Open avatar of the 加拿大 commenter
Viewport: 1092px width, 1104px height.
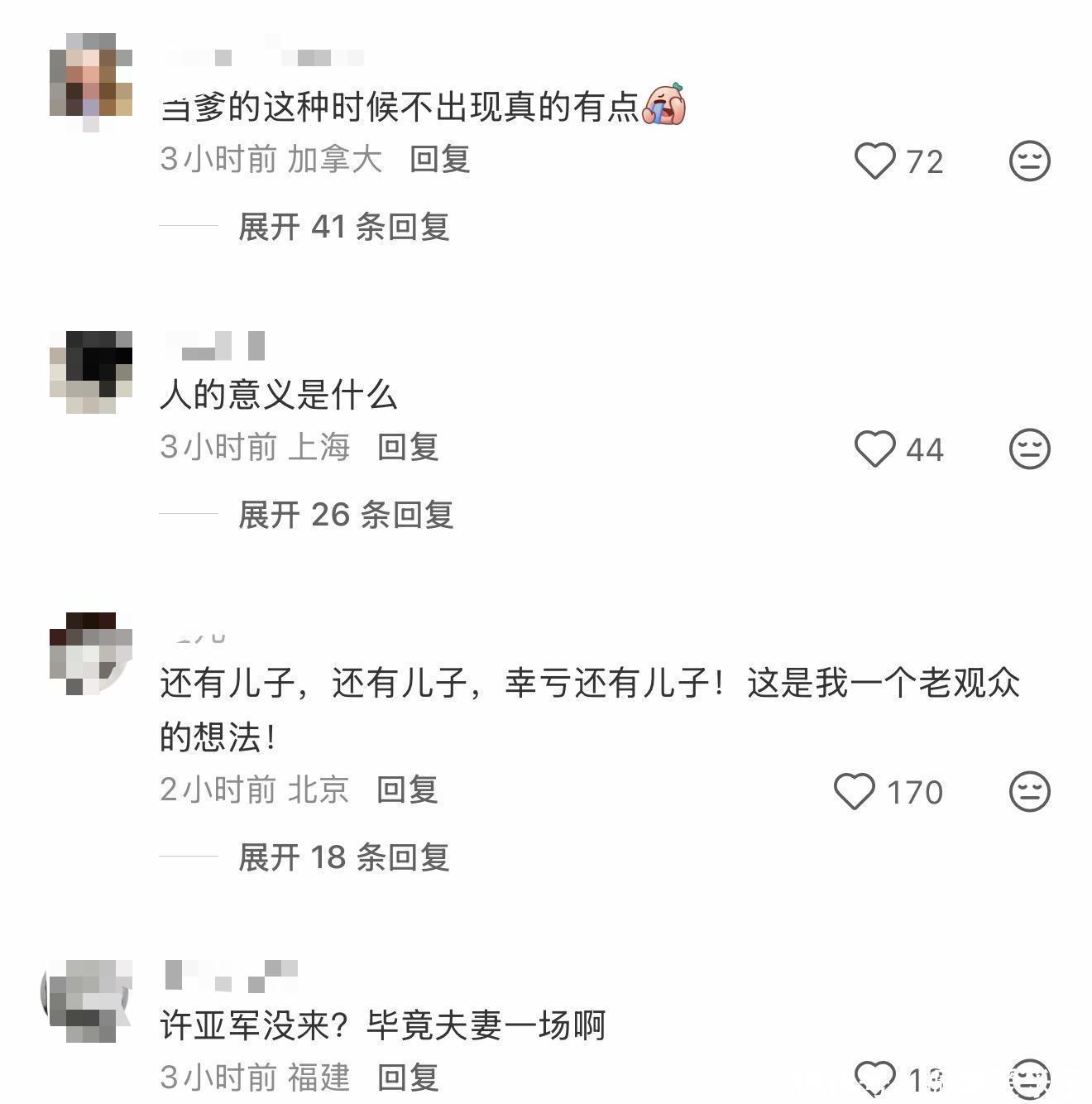pyautogui.click(x=91, y=81)
